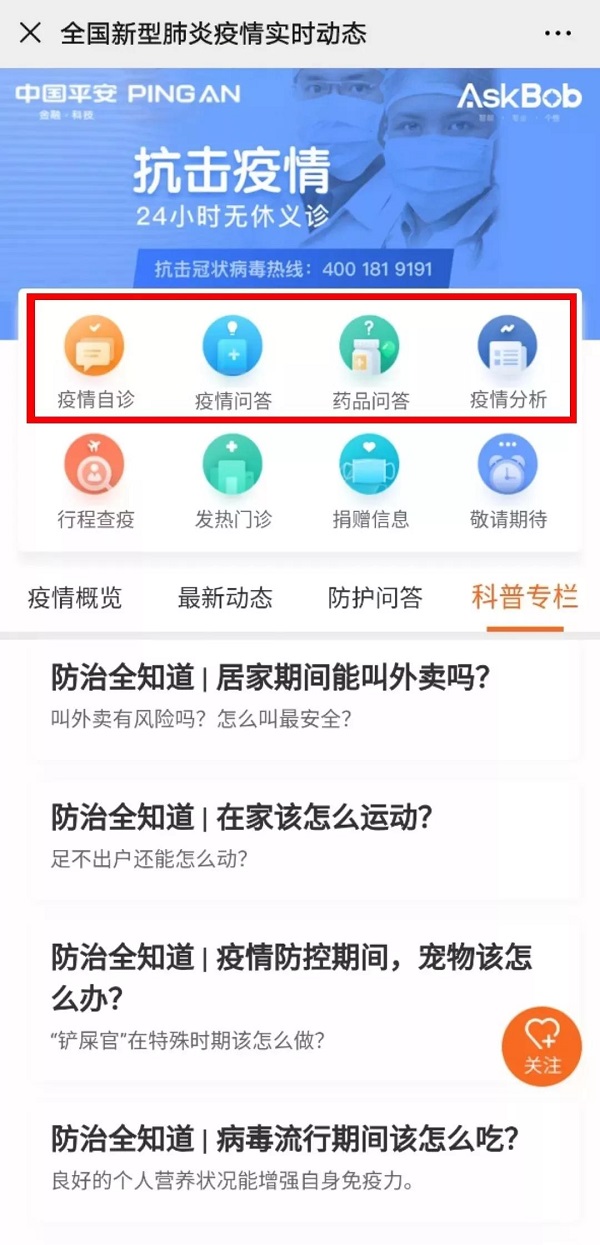
Task: Switch to the 防护问答 tab
Action: (375, 599)
